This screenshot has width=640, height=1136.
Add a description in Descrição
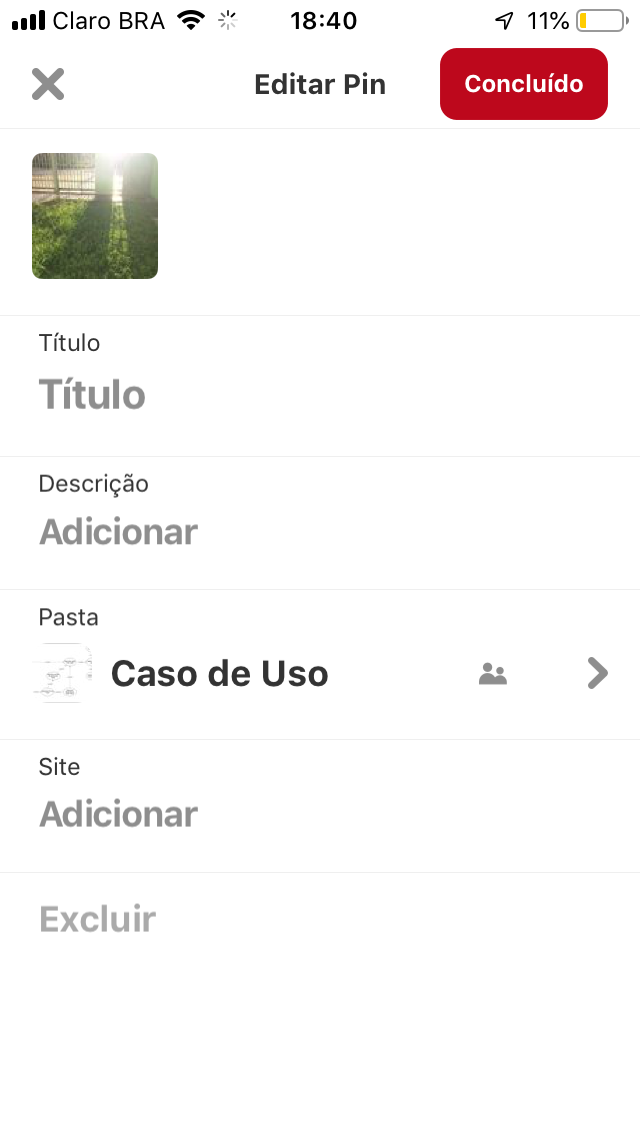tap(320, 523)
